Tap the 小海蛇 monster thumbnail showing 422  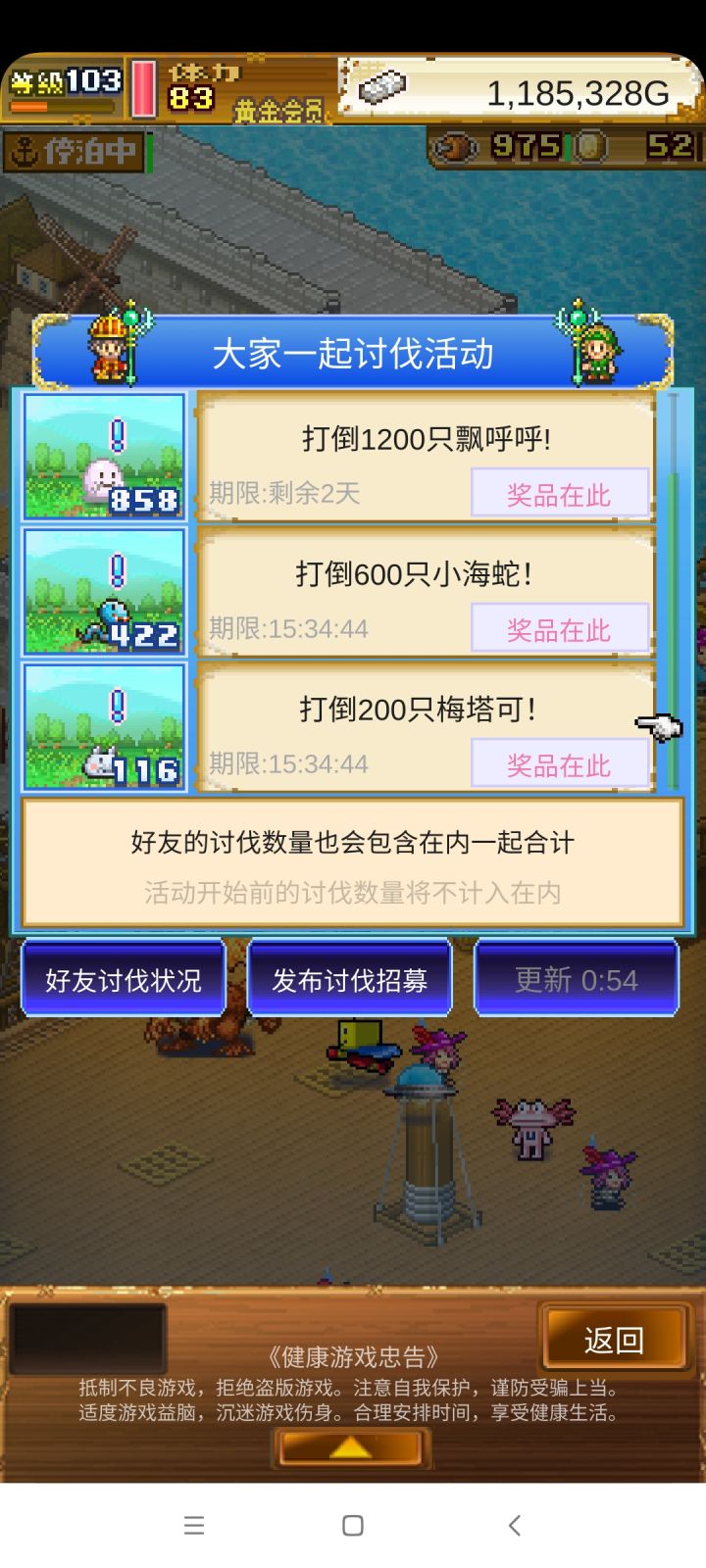pos(103,590)
